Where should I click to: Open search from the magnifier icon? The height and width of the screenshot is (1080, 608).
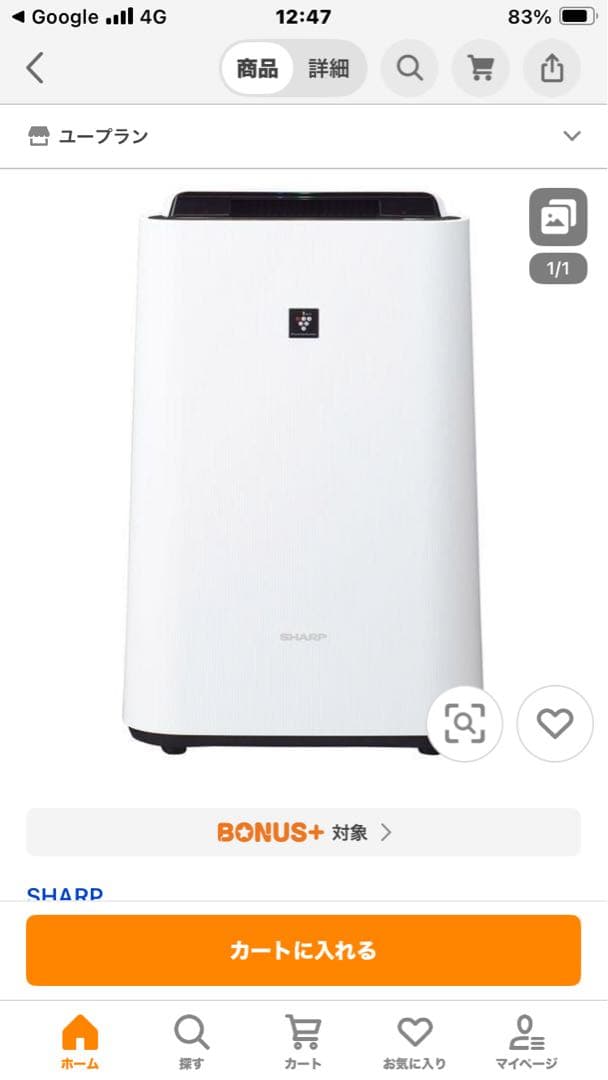410,68
